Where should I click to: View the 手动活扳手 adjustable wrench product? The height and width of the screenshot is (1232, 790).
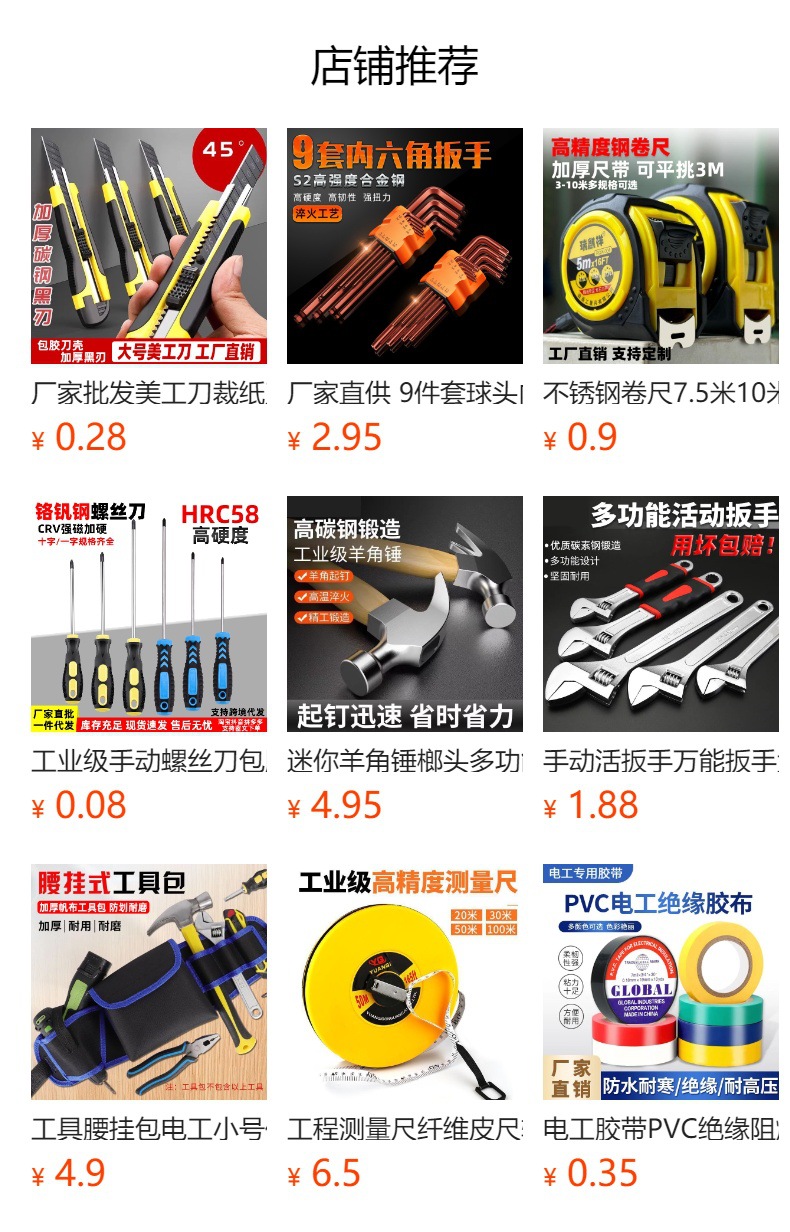coord(661,614)
